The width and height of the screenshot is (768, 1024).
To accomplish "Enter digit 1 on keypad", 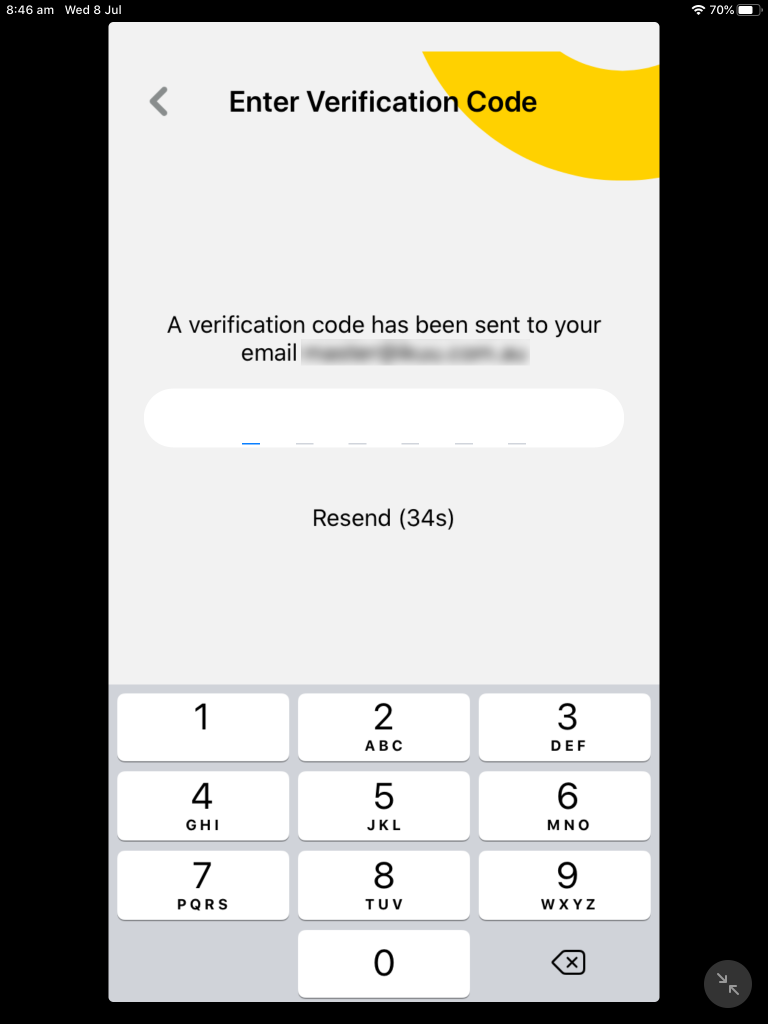I will click(x=203, y=727).
